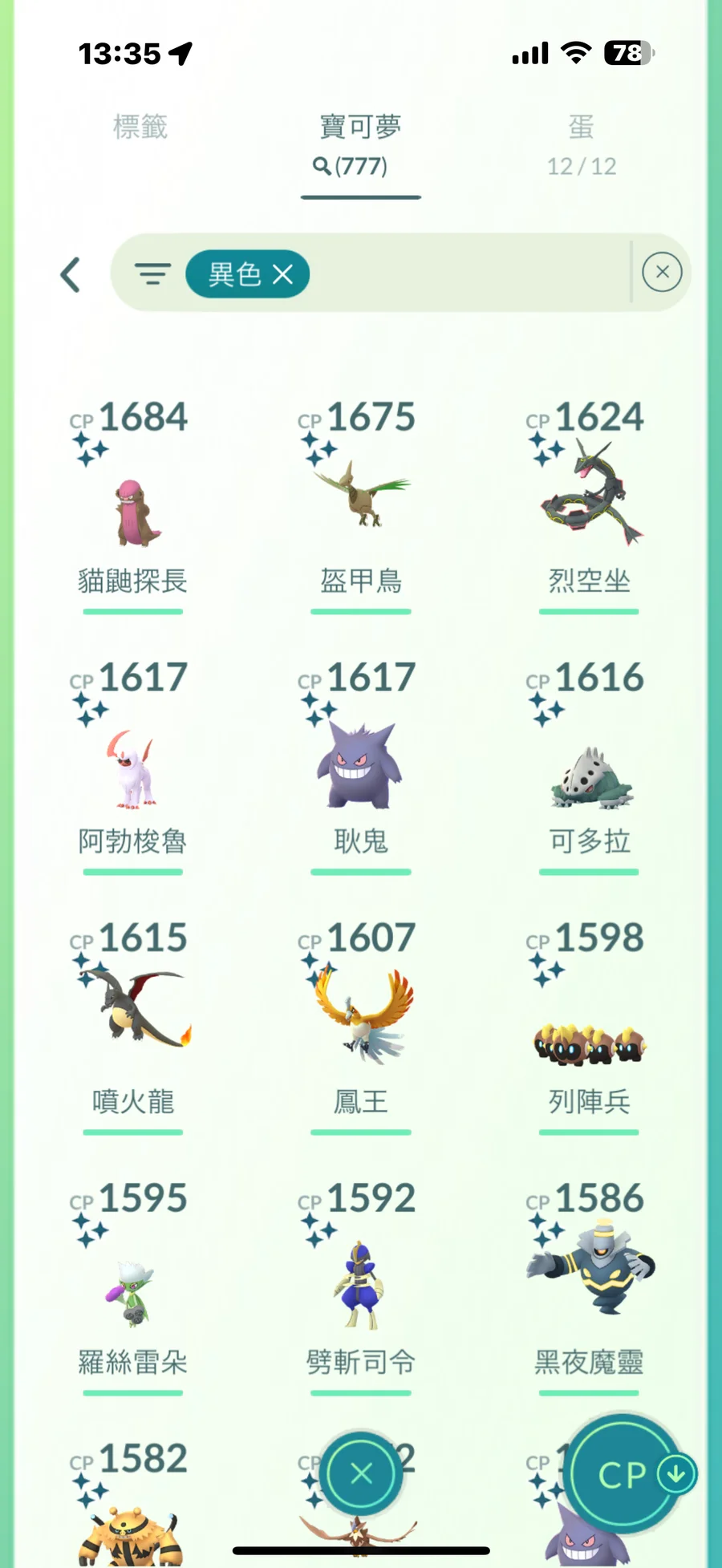View 噴火龍 with CP 1615
This screenshot has height=1568, width=722.
(132, 1027)
